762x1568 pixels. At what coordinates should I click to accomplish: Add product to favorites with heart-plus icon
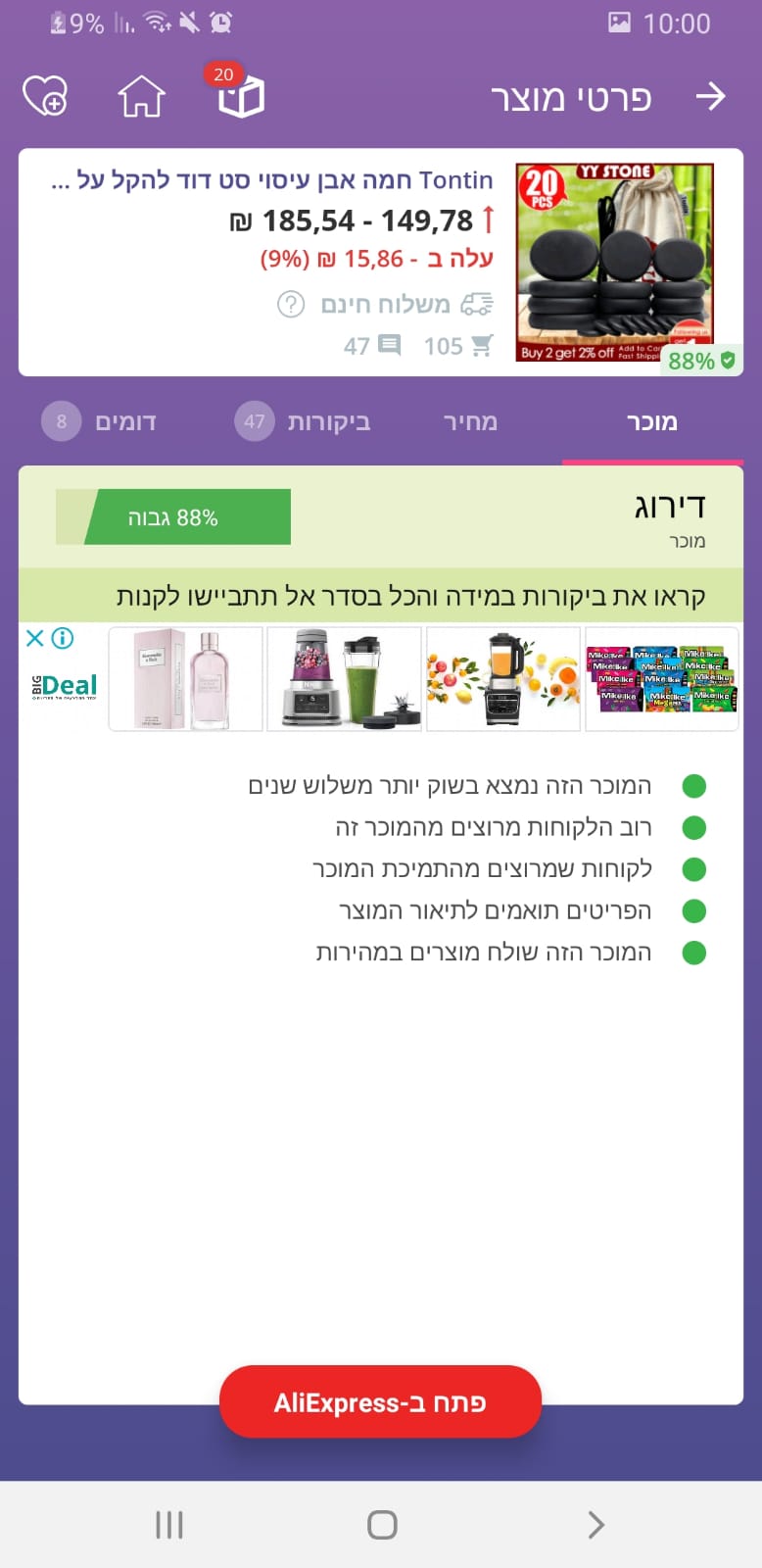45,97
